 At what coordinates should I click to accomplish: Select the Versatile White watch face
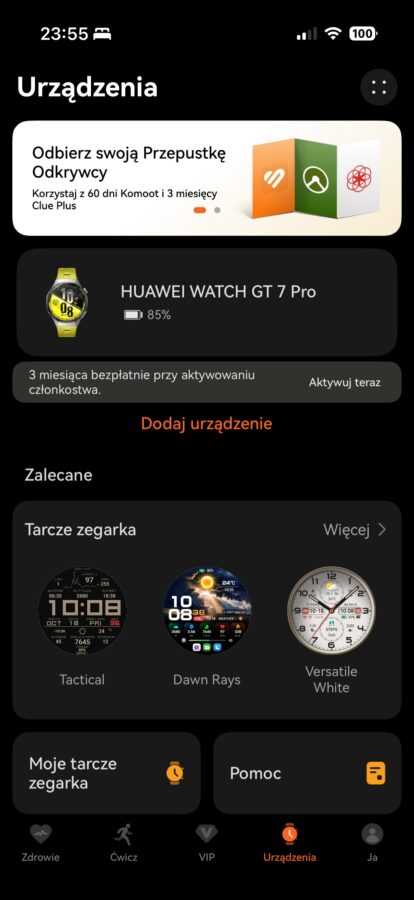coord(331,630)
